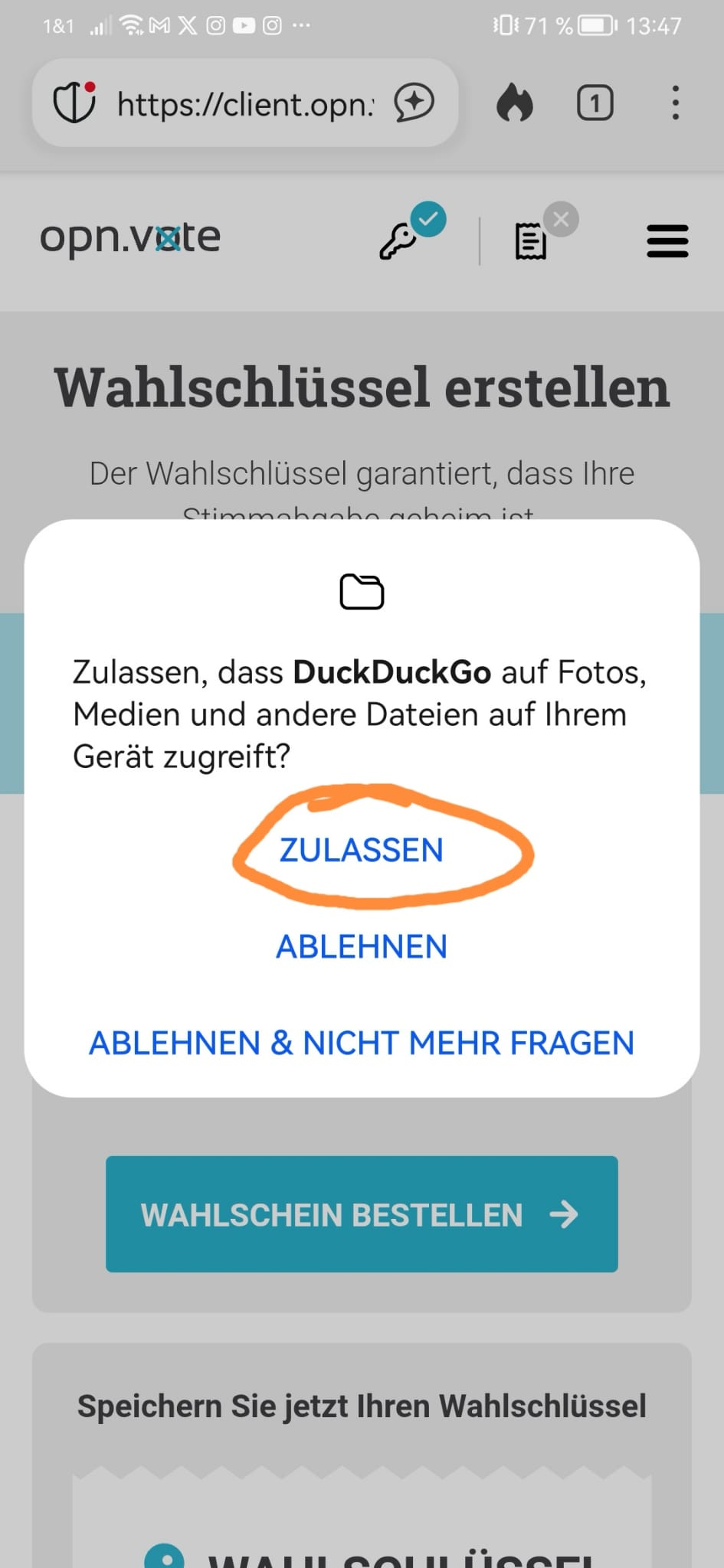
Task: Tap the WAHLSCHEIN BESTELLEN button
Action: point(361,1214)
